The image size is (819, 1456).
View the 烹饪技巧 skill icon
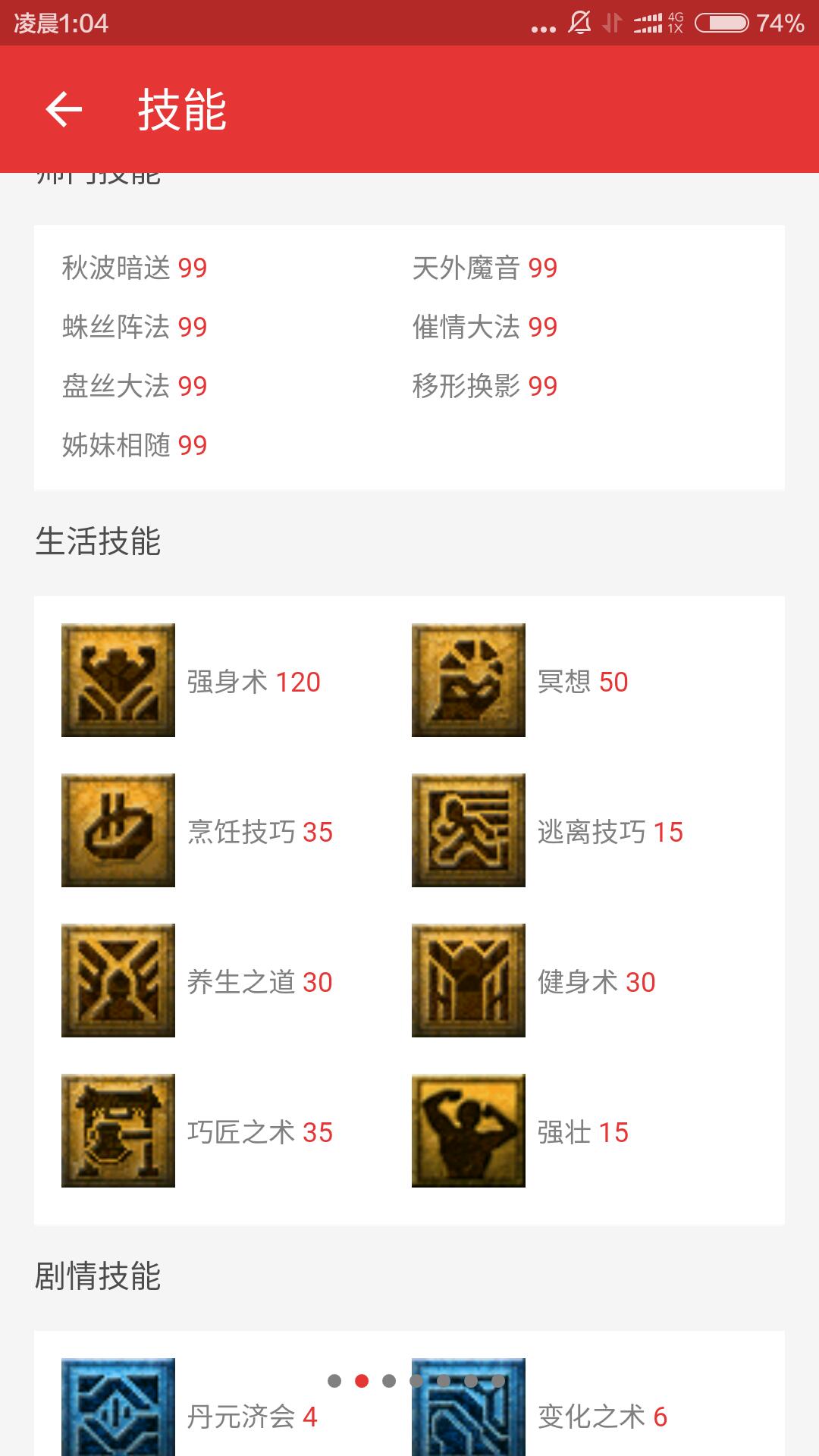tap(118, 830)
